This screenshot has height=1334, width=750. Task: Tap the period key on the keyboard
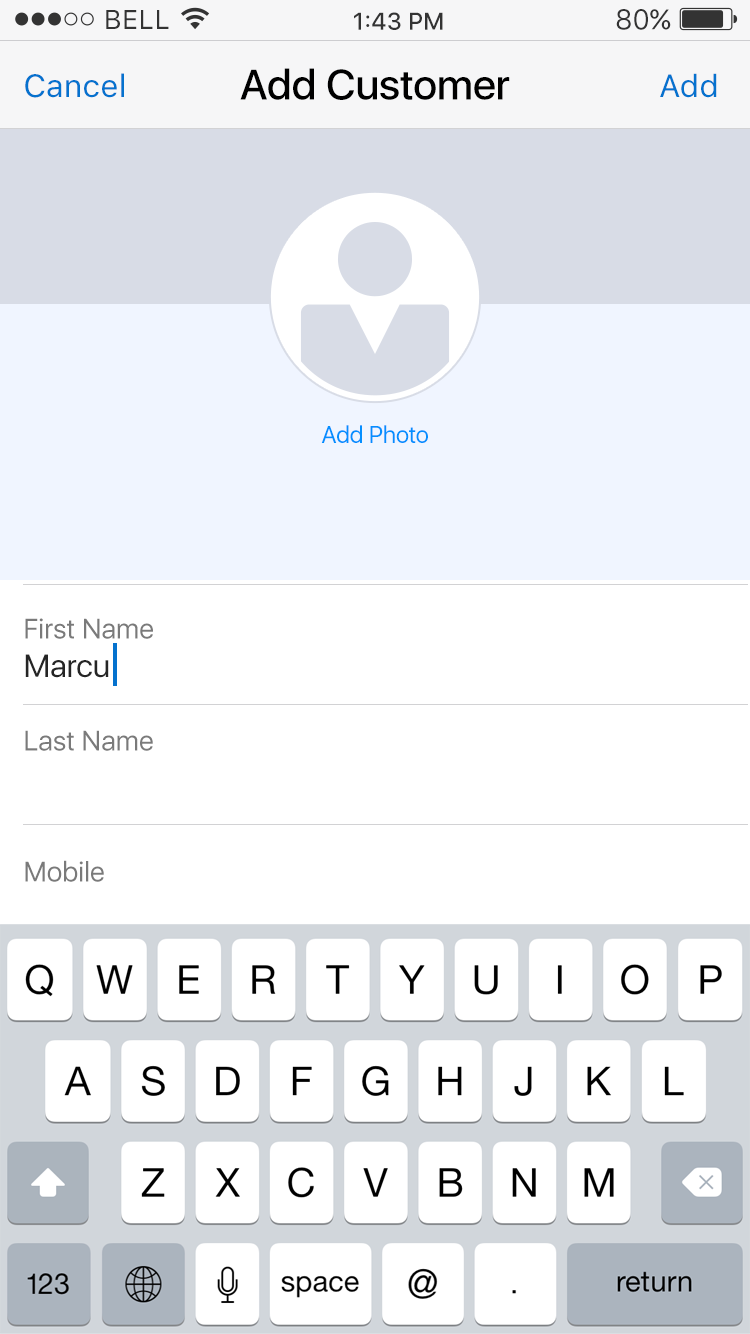[x=515, y=1283]
